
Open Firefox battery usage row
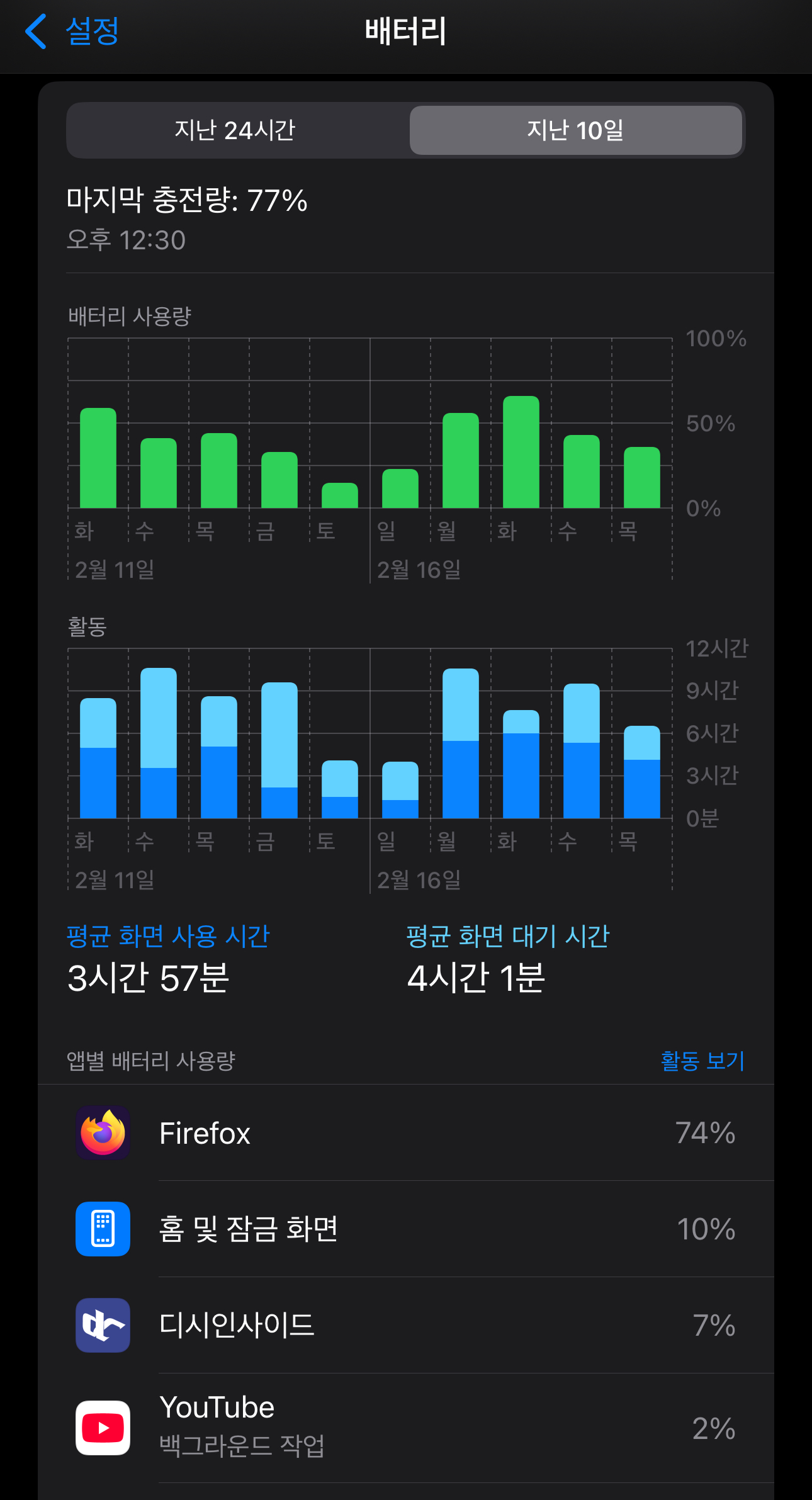coord(405,1133)
